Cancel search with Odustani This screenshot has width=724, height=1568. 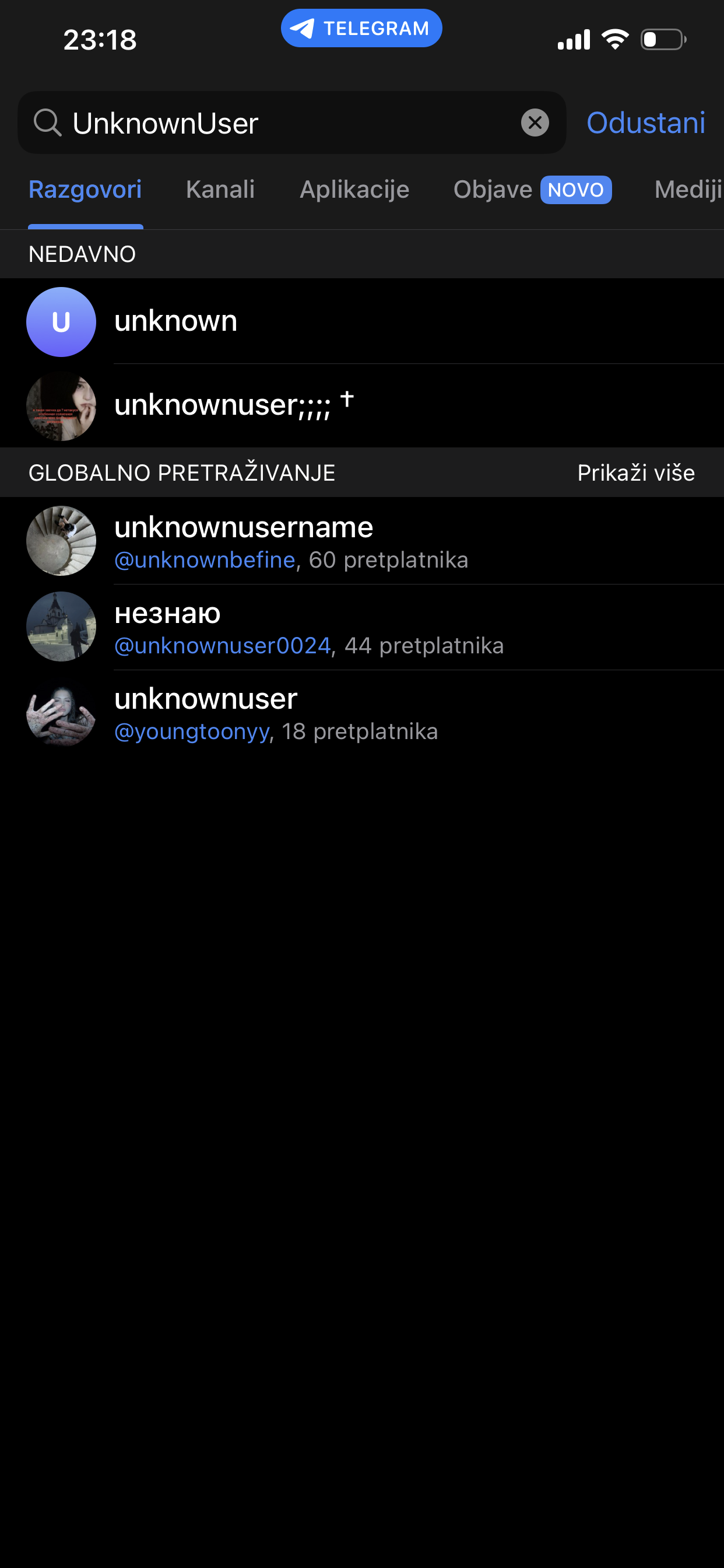pyautogui.click(x=645, y=123)
